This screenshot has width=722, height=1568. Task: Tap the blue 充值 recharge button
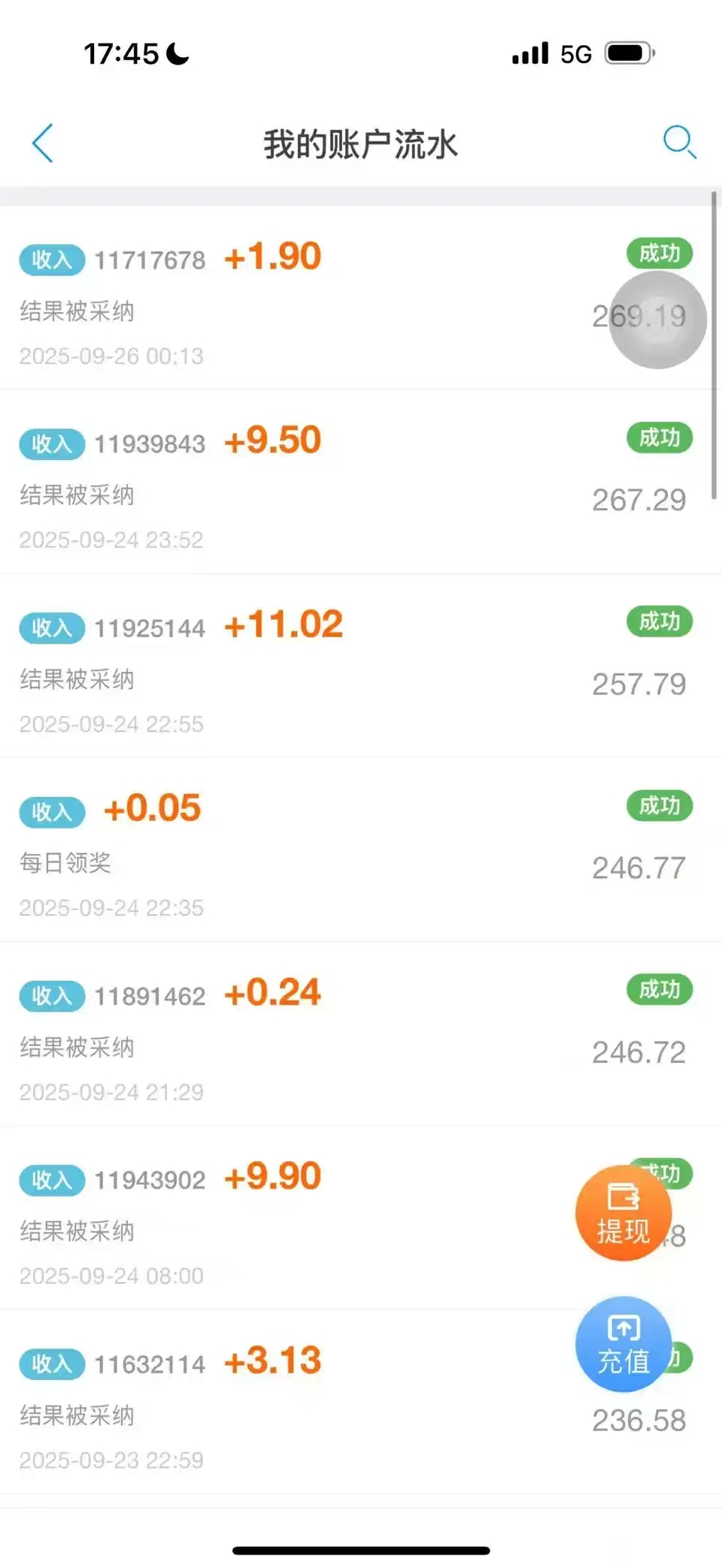click(623, 1344)
